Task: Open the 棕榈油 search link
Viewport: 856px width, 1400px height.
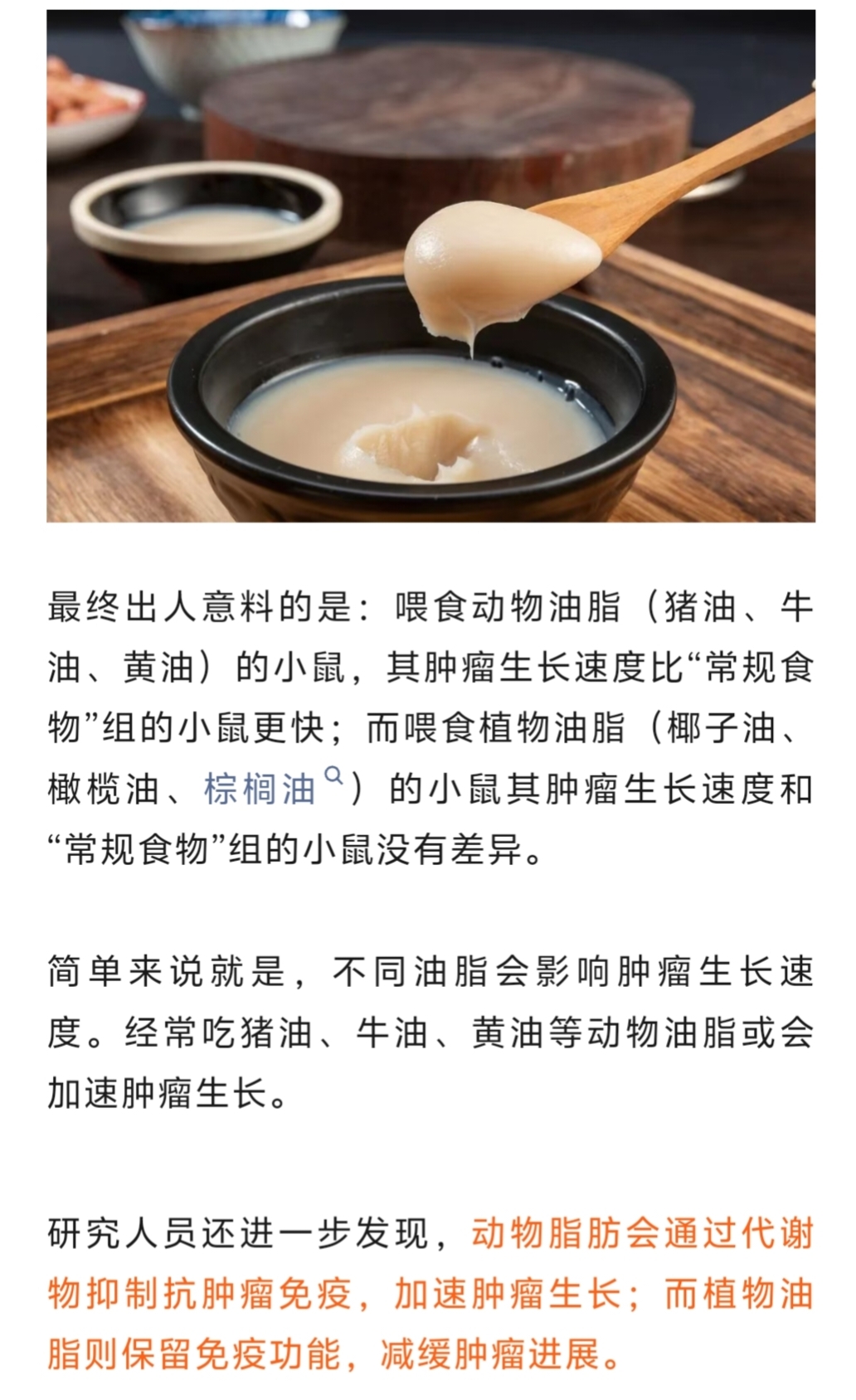Action: coord(260,789)
